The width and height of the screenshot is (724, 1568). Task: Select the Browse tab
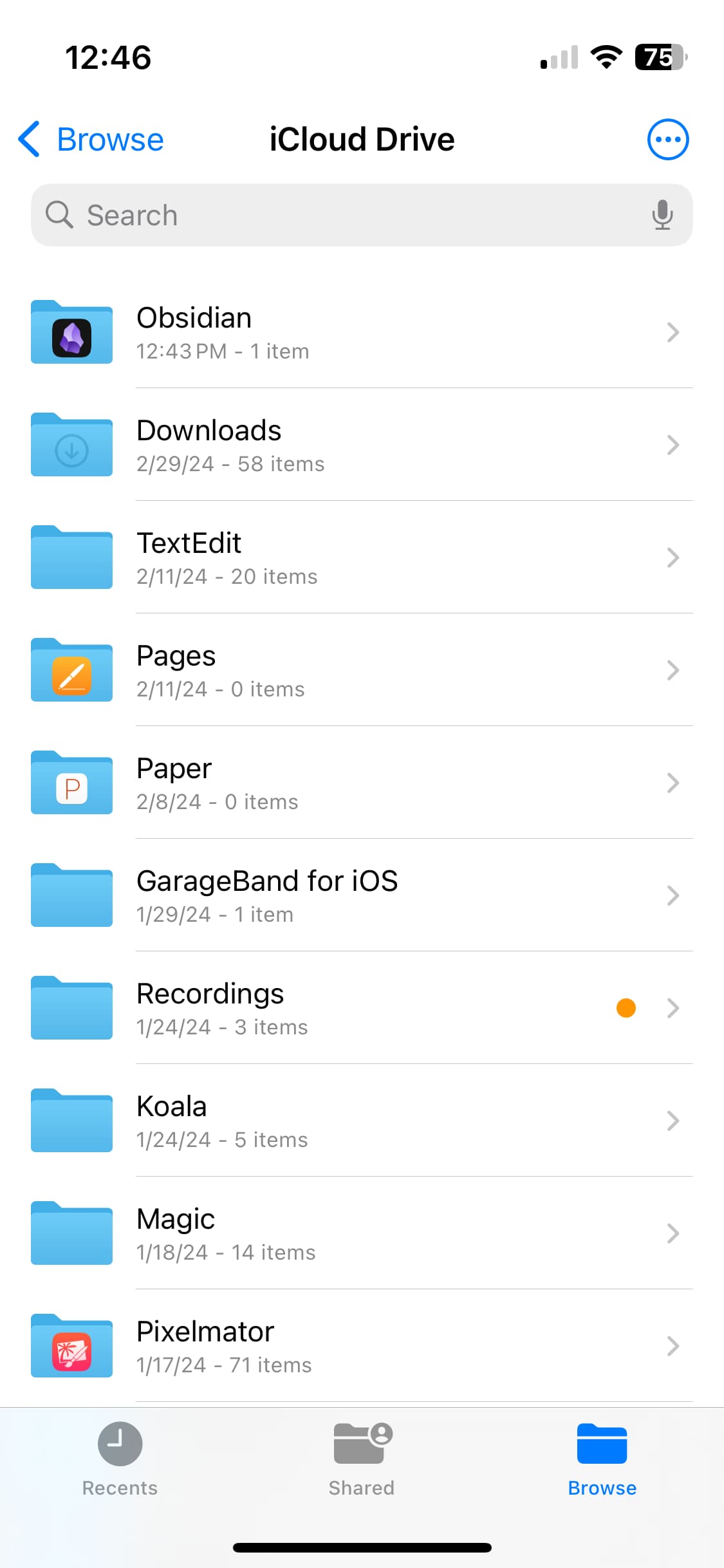click(x=602, y=1459)
